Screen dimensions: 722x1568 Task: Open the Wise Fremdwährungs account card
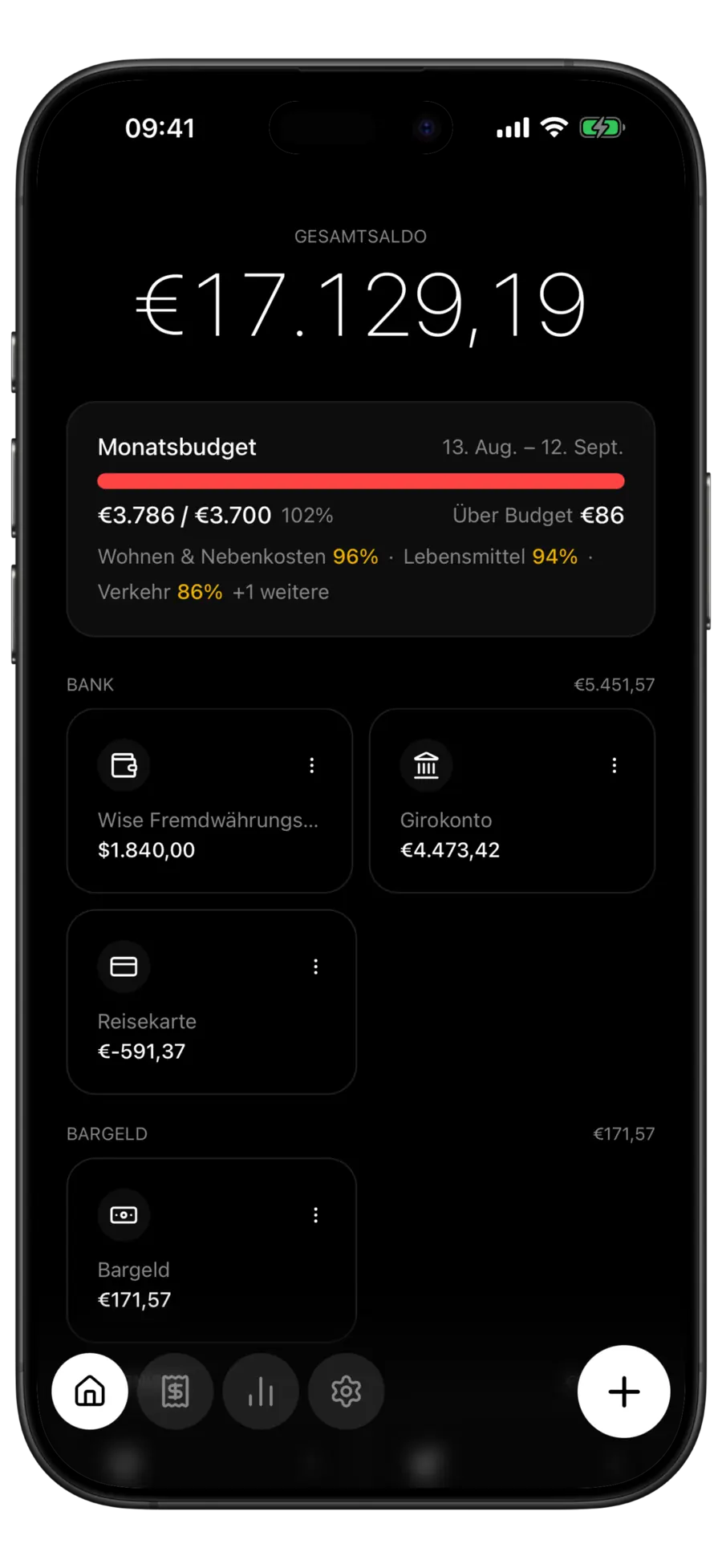point(209,800)
